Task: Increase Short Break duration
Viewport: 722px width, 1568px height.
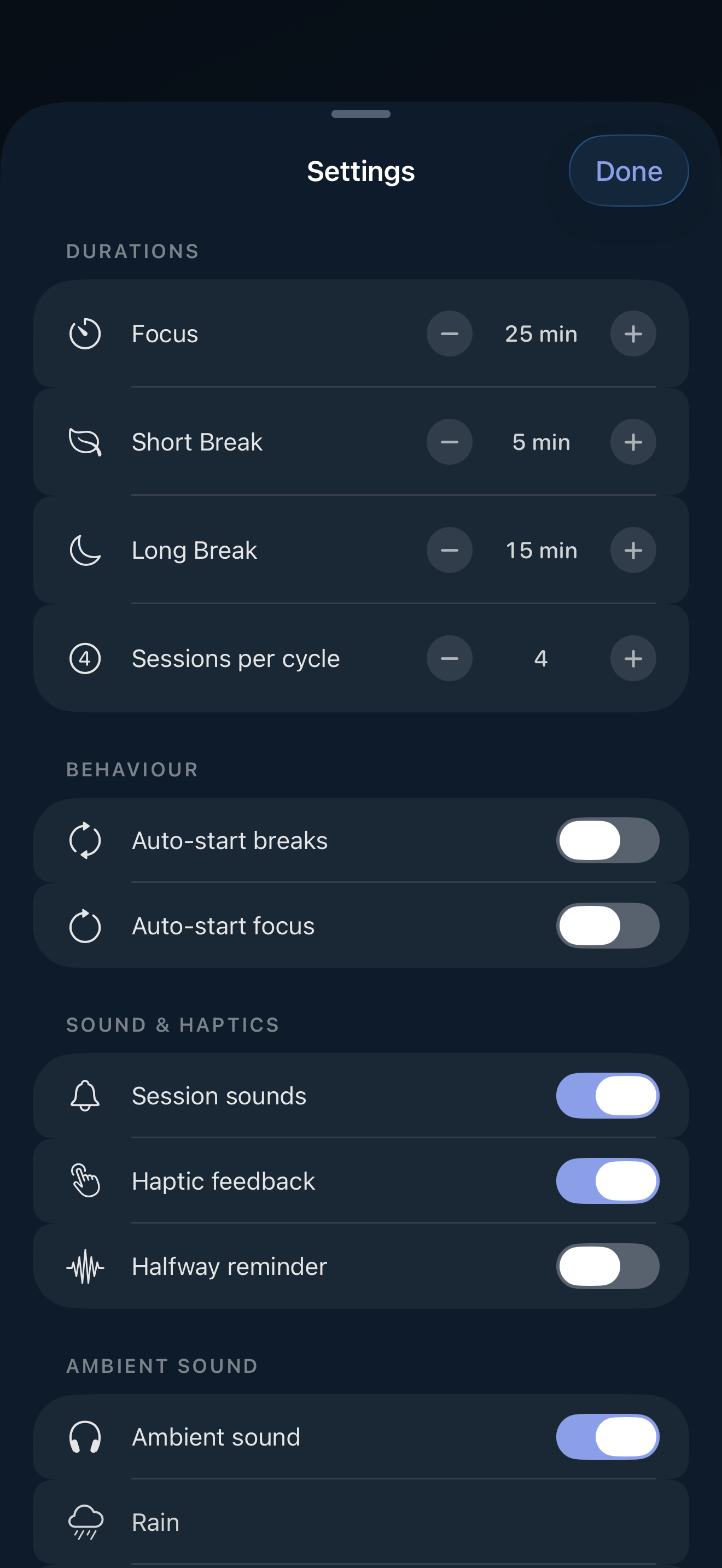Action: [x=633, y=442]
